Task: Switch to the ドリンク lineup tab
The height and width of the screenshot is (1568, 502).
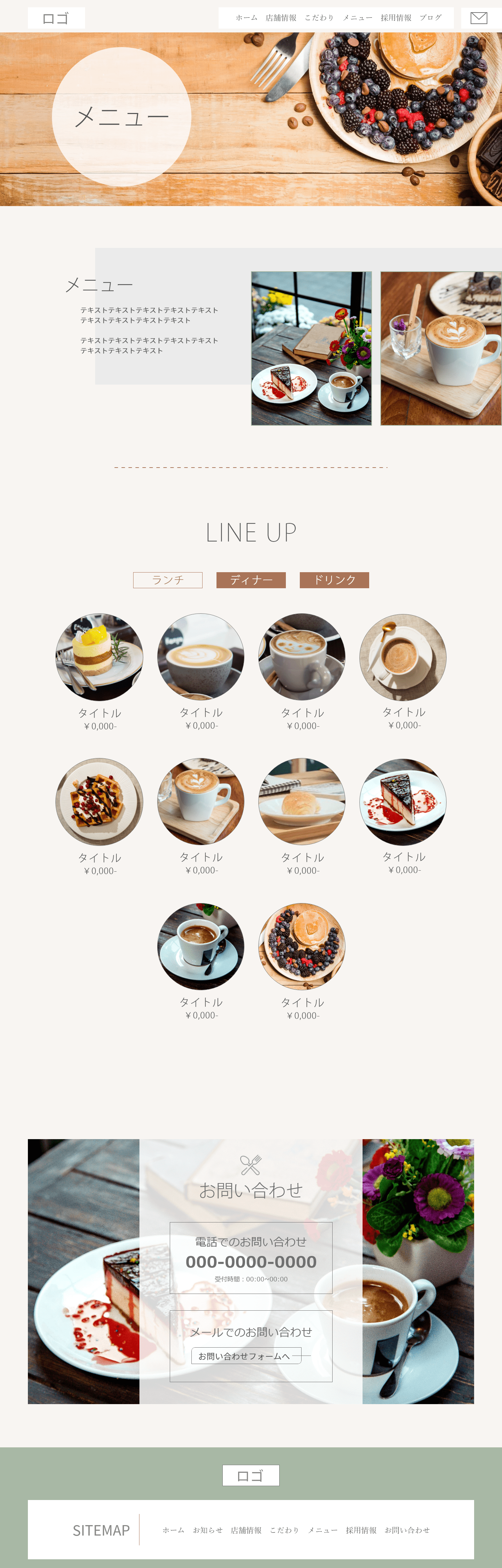Action: (334, 580)
